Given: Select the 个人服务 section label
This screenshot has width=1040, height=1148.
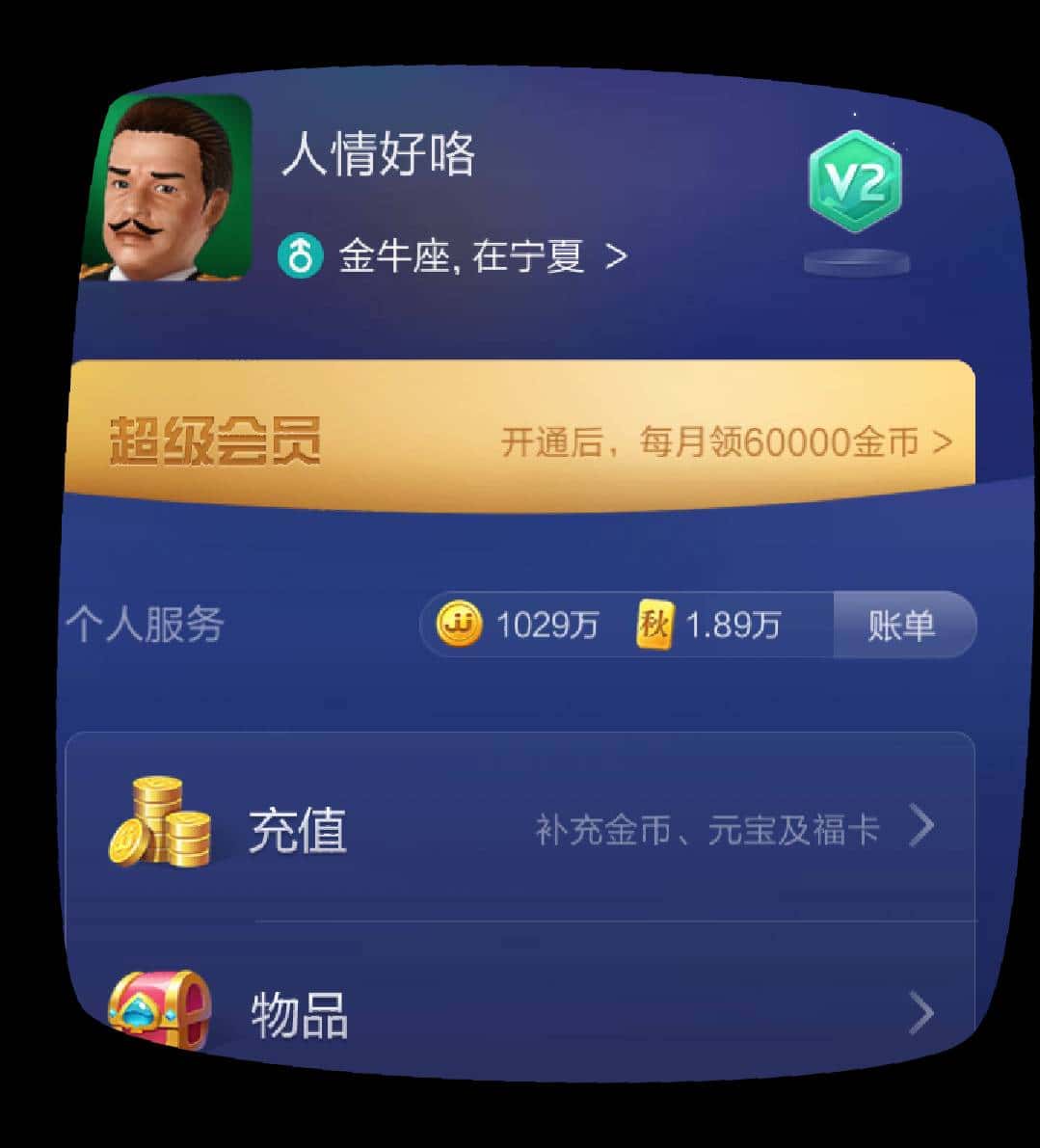Looking at the screenshot, I should point(147,627).
